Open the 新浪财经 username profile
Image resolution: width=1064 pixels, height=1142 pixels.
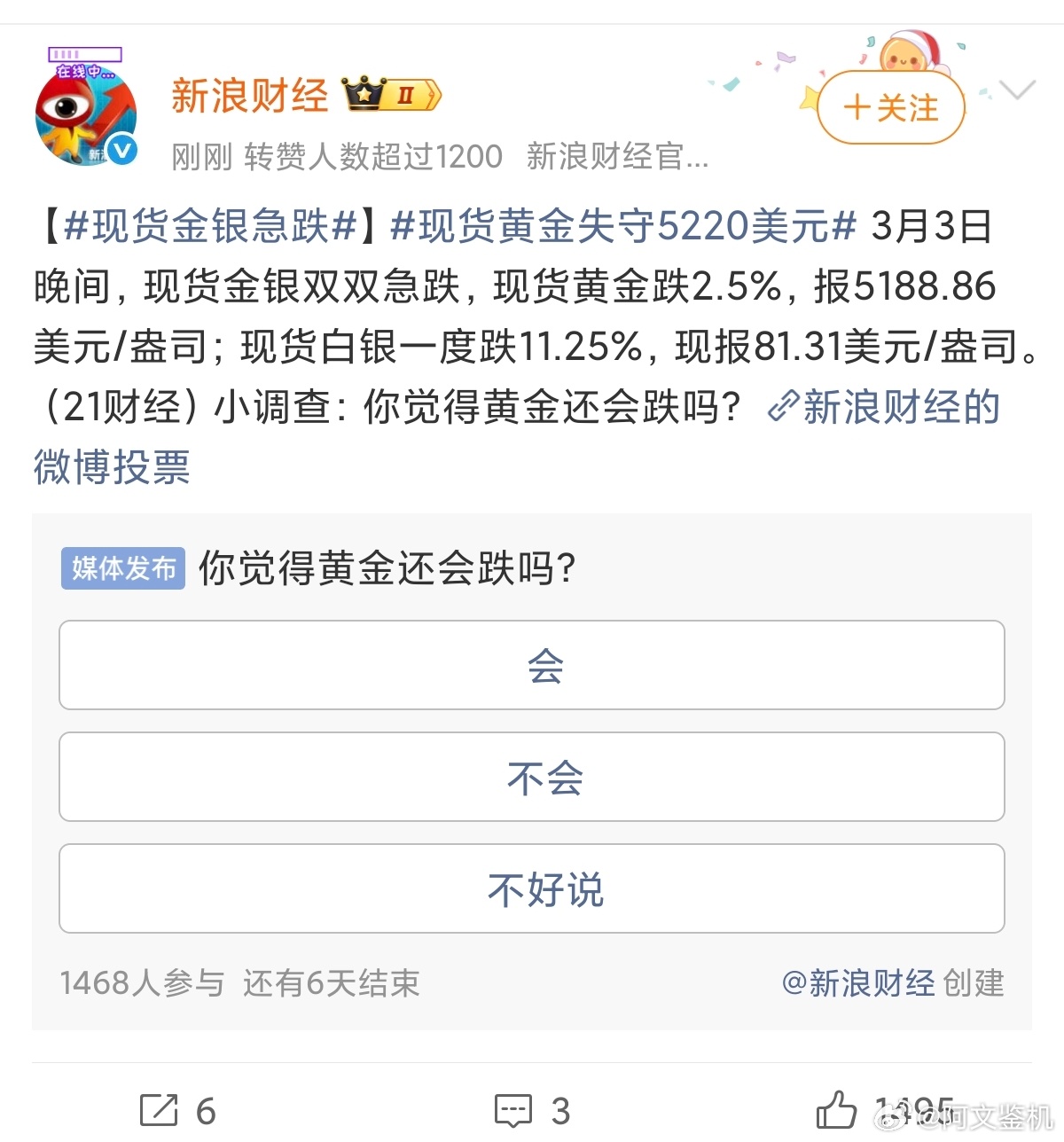[251, 93]
